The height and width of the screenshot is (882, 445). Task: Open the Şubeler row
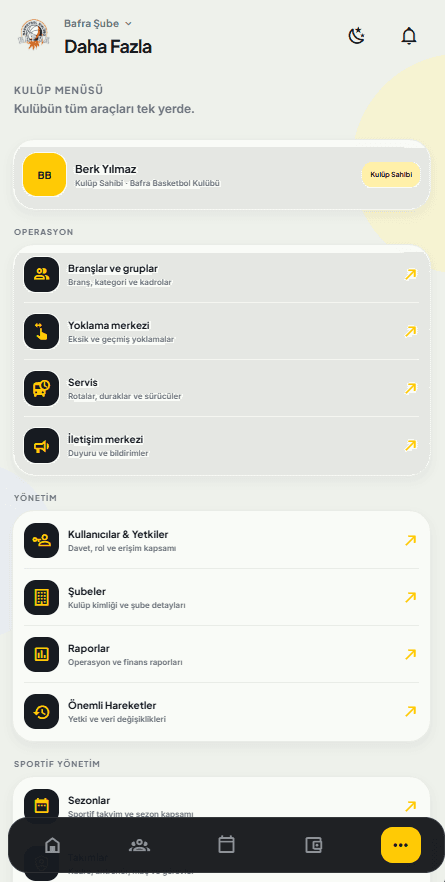click(222, 597)
